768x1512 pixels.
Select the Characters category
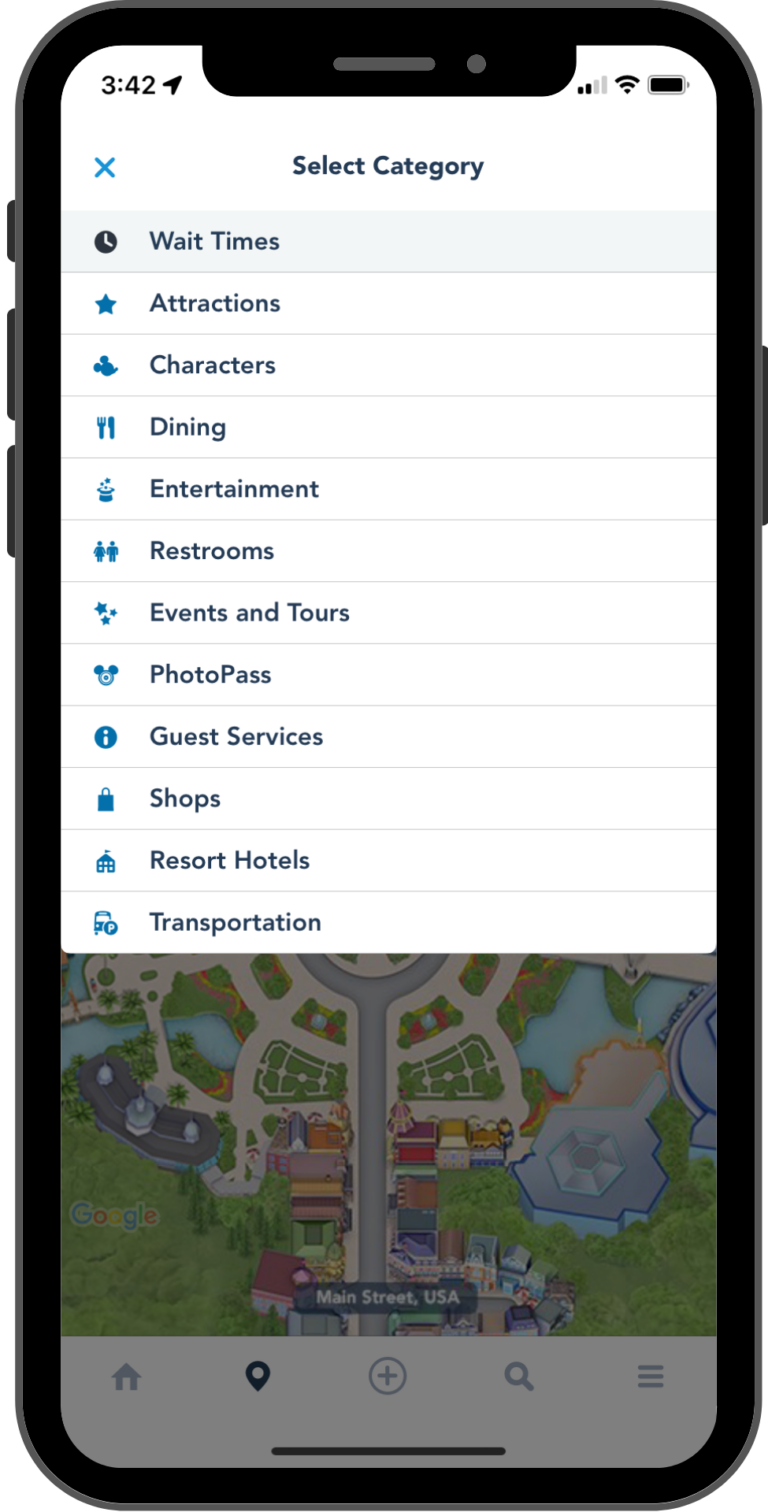[212, 365]
